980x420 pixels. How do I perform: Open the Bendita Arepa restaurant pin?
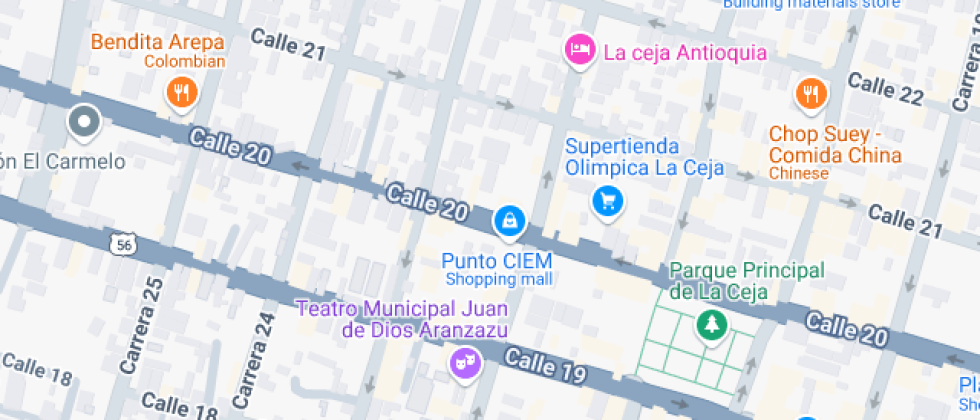point(181,94)
